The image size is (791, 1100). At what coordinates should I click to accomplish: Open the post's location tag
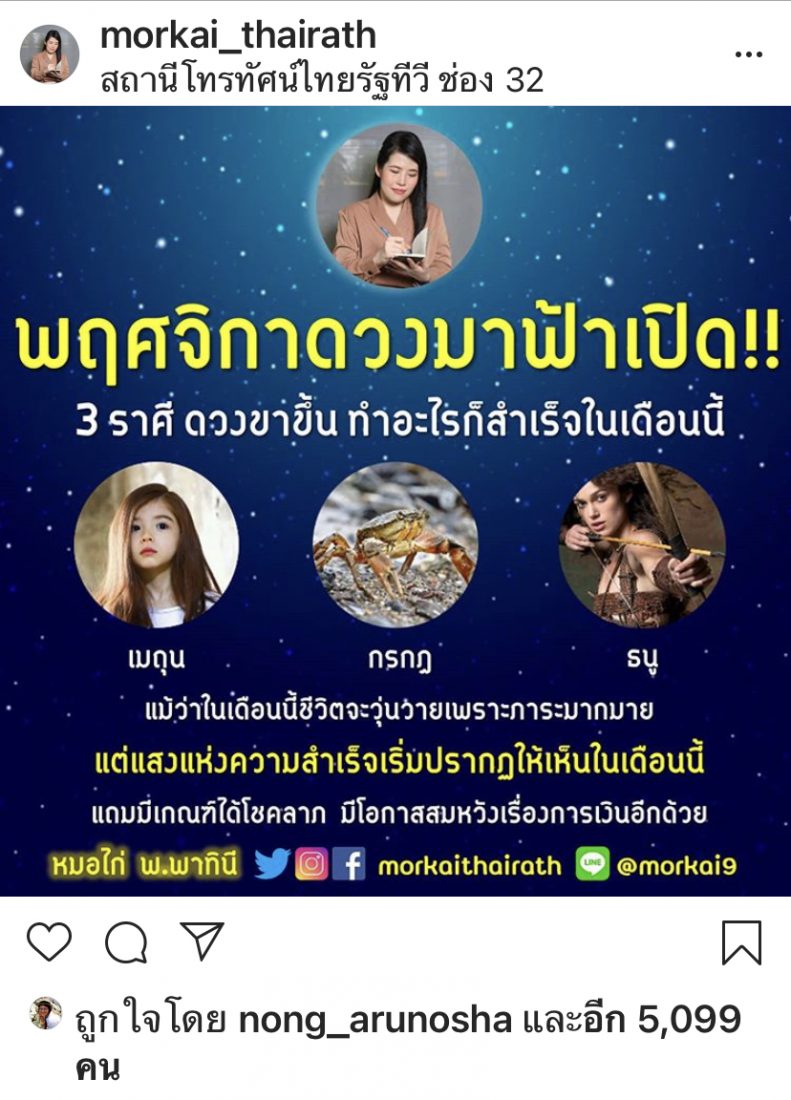point(321,80)
